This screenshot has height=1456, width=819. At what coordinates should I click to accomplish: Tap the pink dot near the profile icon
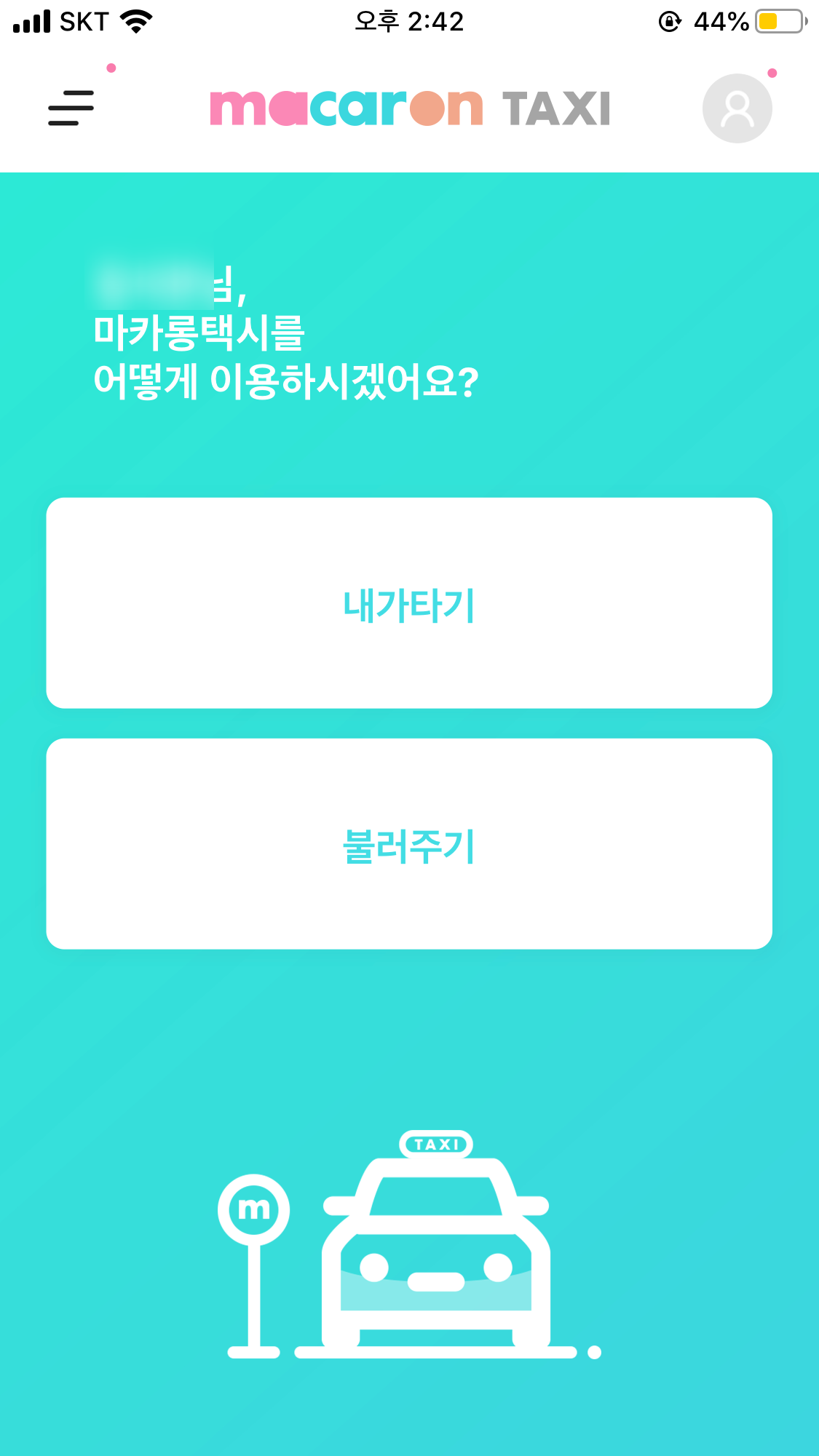772,72
